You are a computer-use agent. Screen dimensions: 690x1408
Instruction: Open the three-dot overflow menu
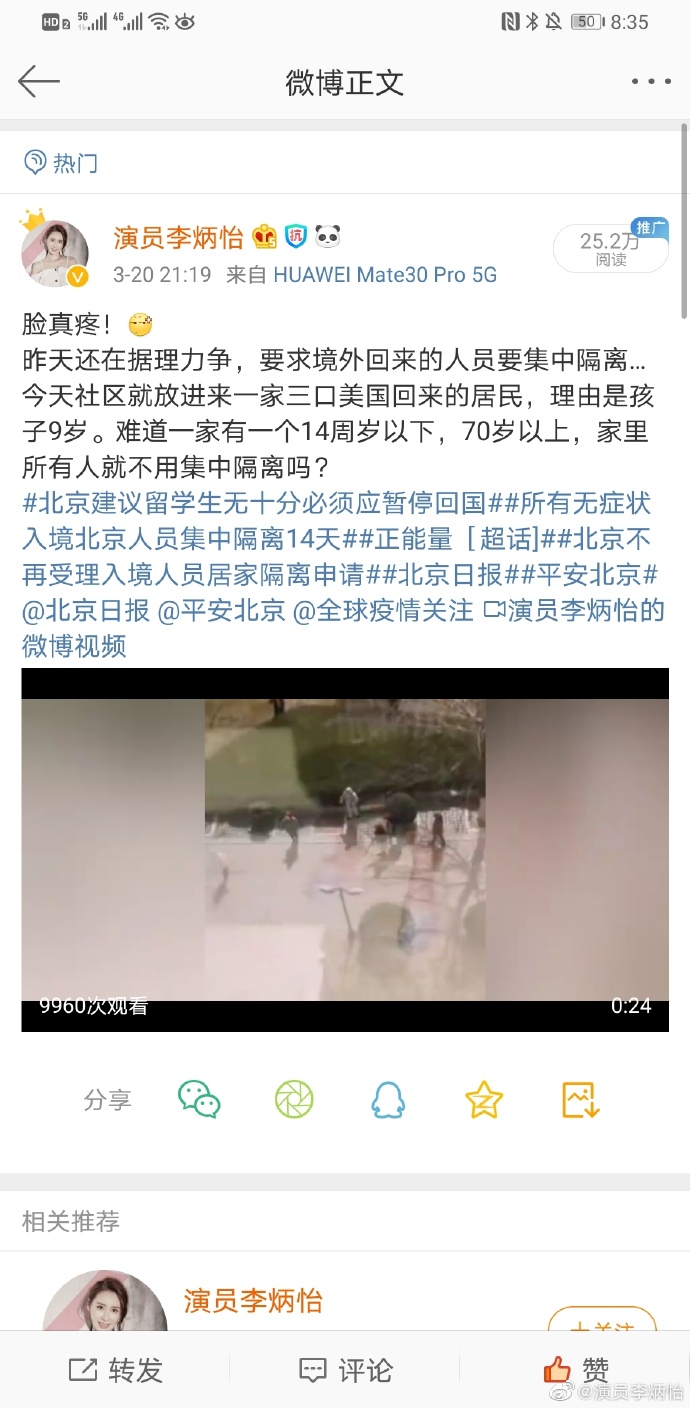[x=651, y=82]
